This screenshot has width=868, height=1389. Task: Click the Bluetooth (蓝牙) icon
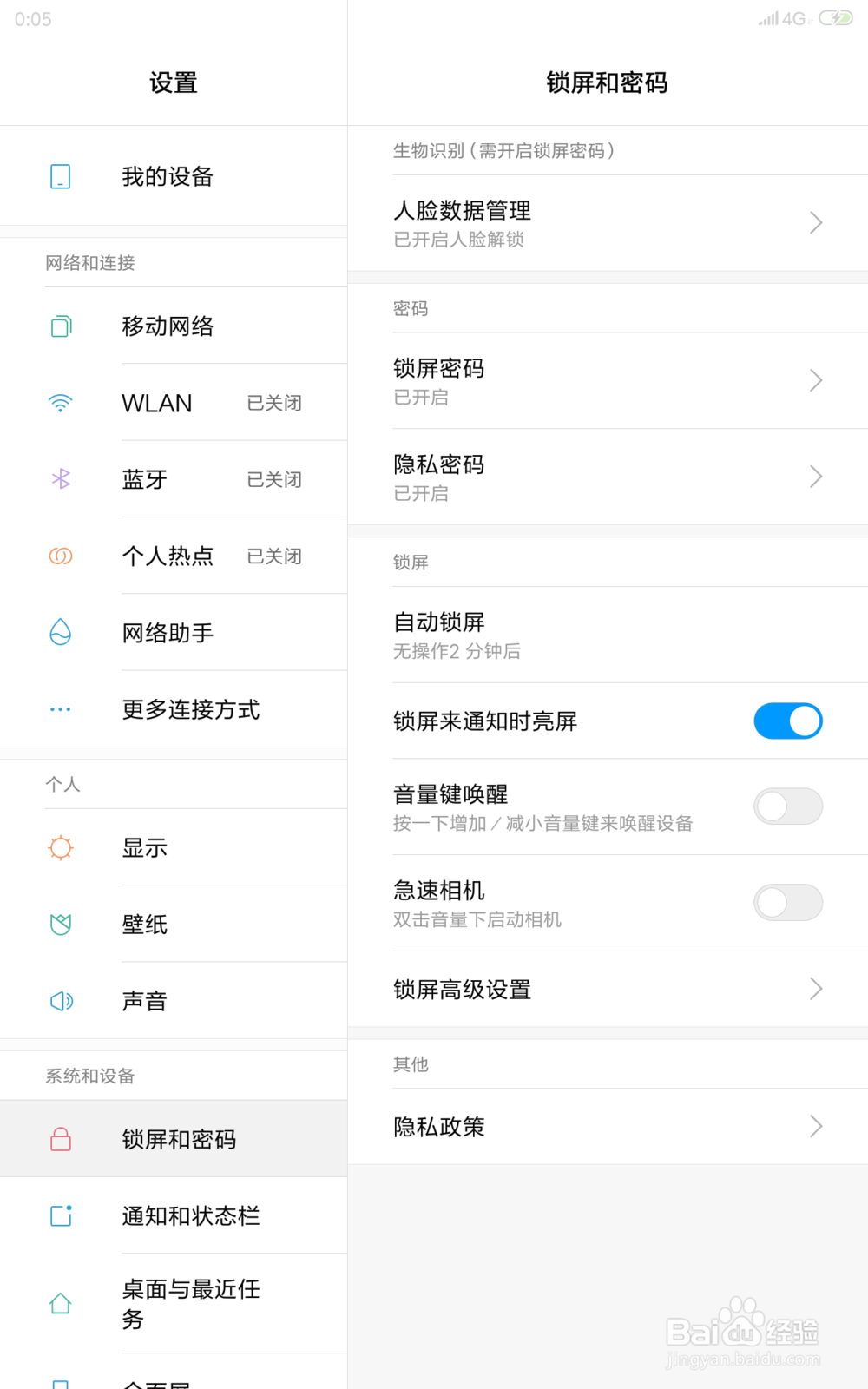click(59, 479)
